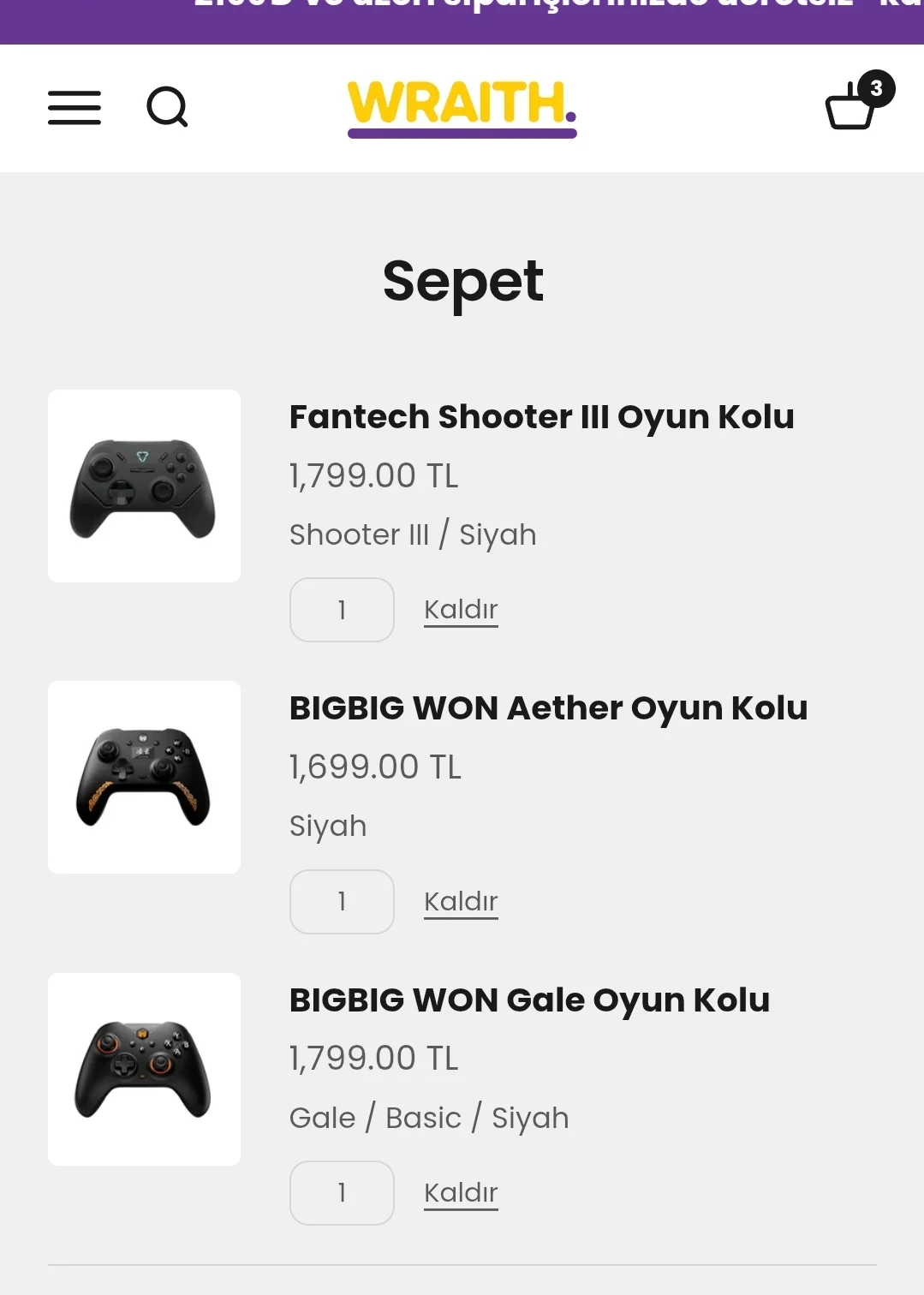Viewport: 924px width, 1295px height.
Task: Remove BIGBIG WON Aether with Kaldır
Action: tap(461, 902)
